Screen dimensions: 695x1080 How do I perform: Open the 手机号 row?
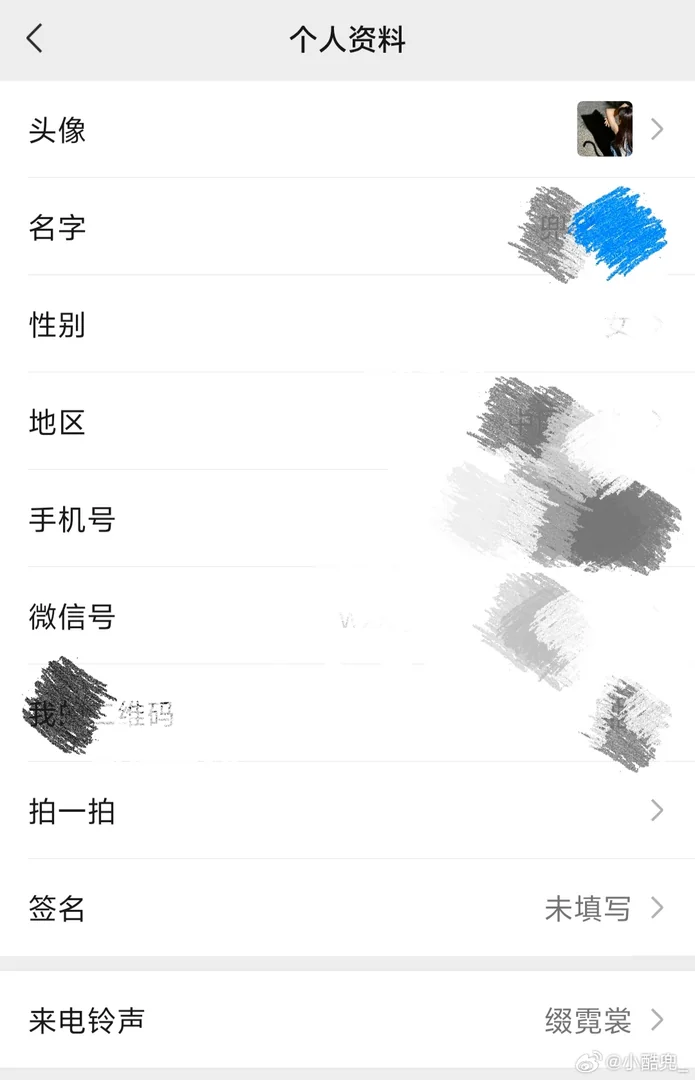347,520
